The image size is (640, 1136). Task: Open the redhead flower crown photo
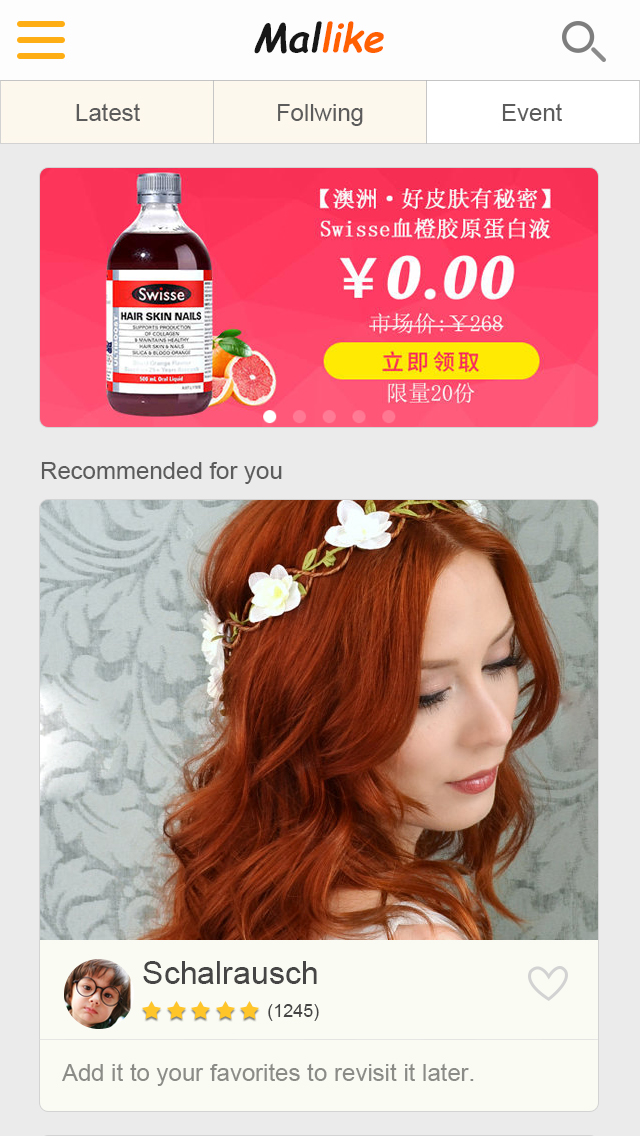(x=319, y=719)
